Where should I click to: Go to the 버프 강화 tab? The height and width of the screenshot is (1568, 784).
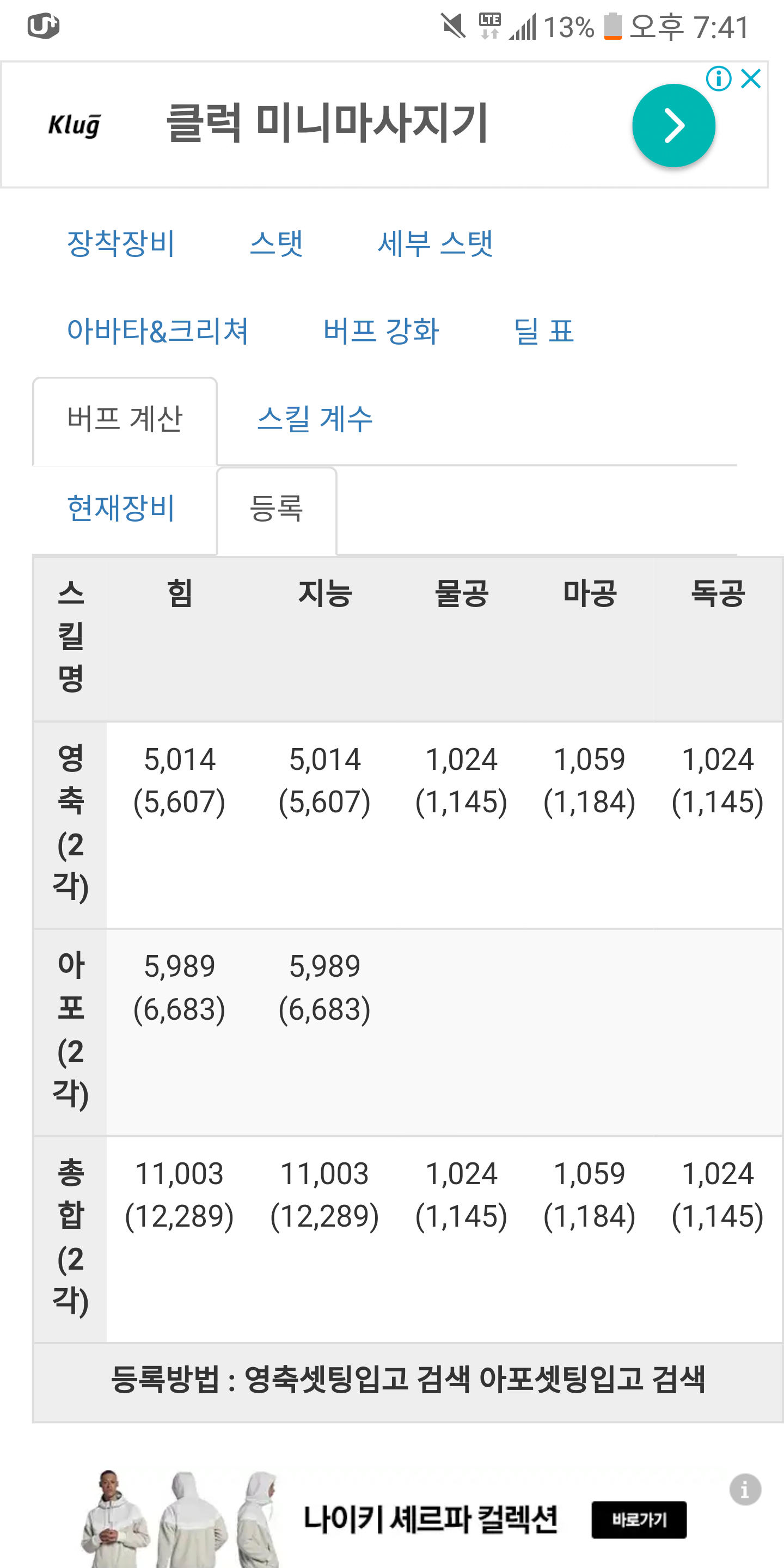coord(381,331)
